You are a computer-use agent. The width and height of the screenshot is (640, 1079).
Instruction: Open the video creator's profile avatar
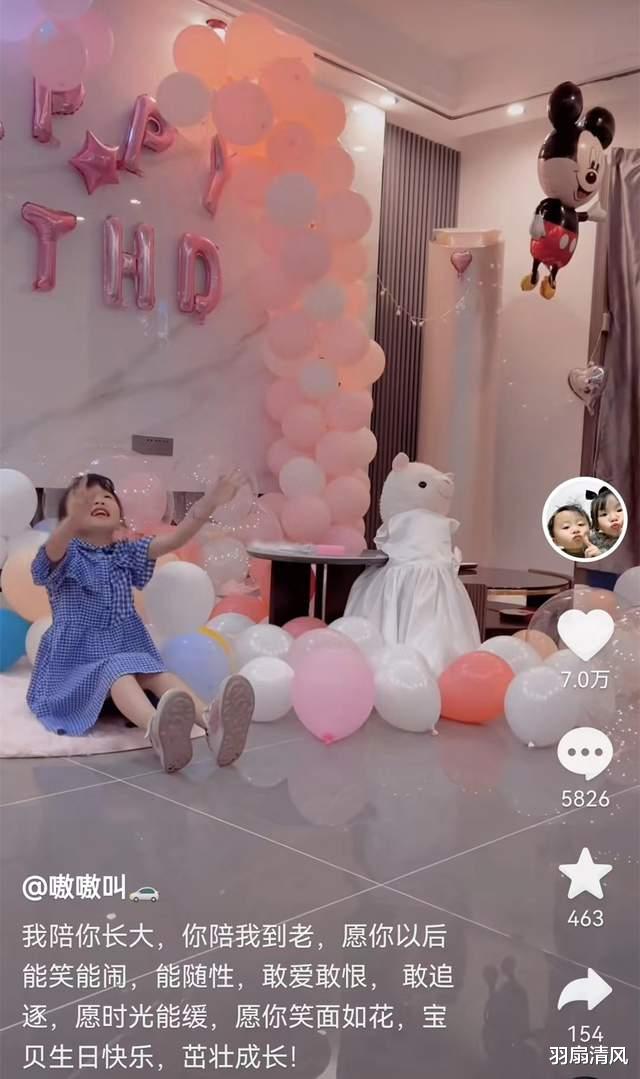pos(584,520)
